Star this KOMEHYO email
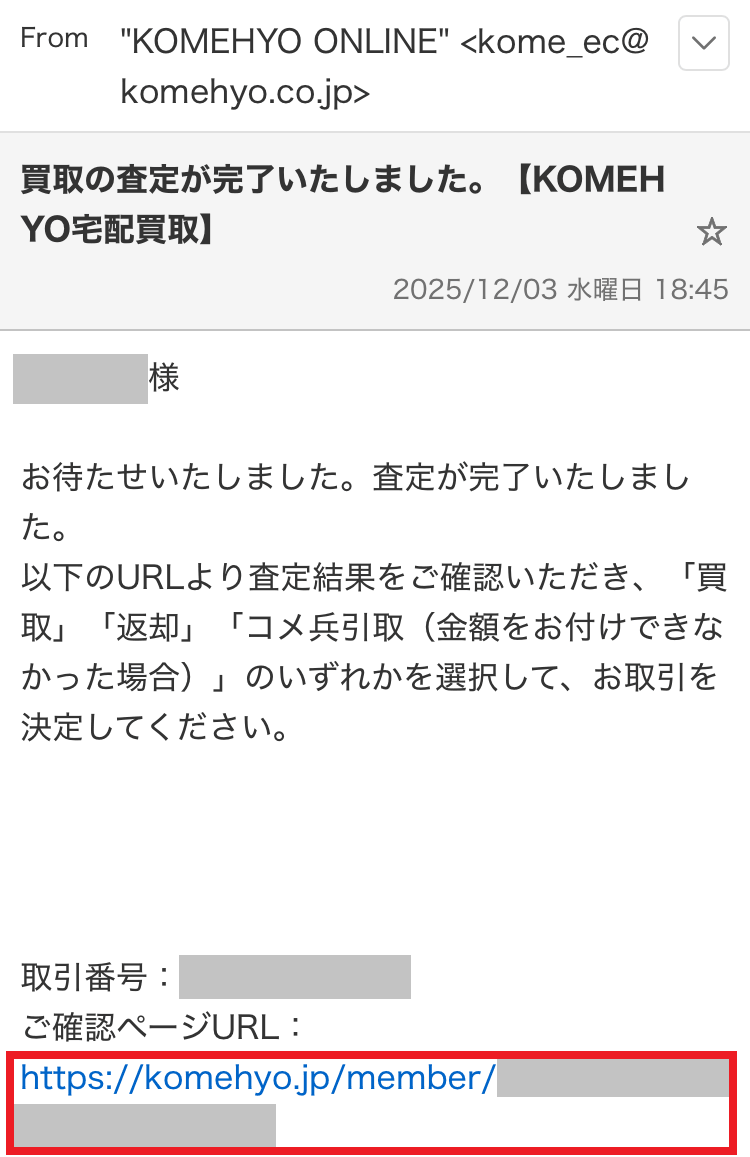Image resolution: width=750 pixels, height=1157 pixels. tap(711, 233)
